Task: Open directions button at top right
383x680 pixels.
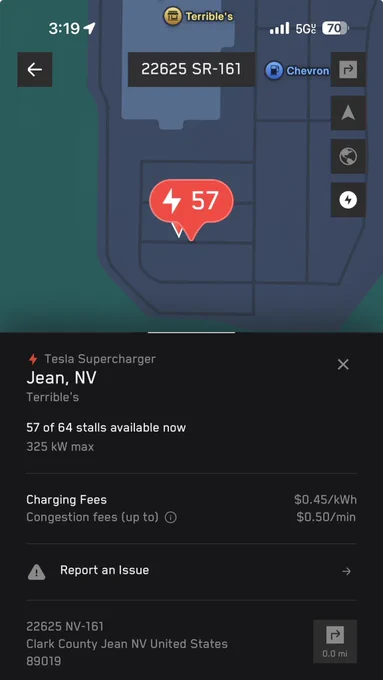Action: (x=348, y=69)
